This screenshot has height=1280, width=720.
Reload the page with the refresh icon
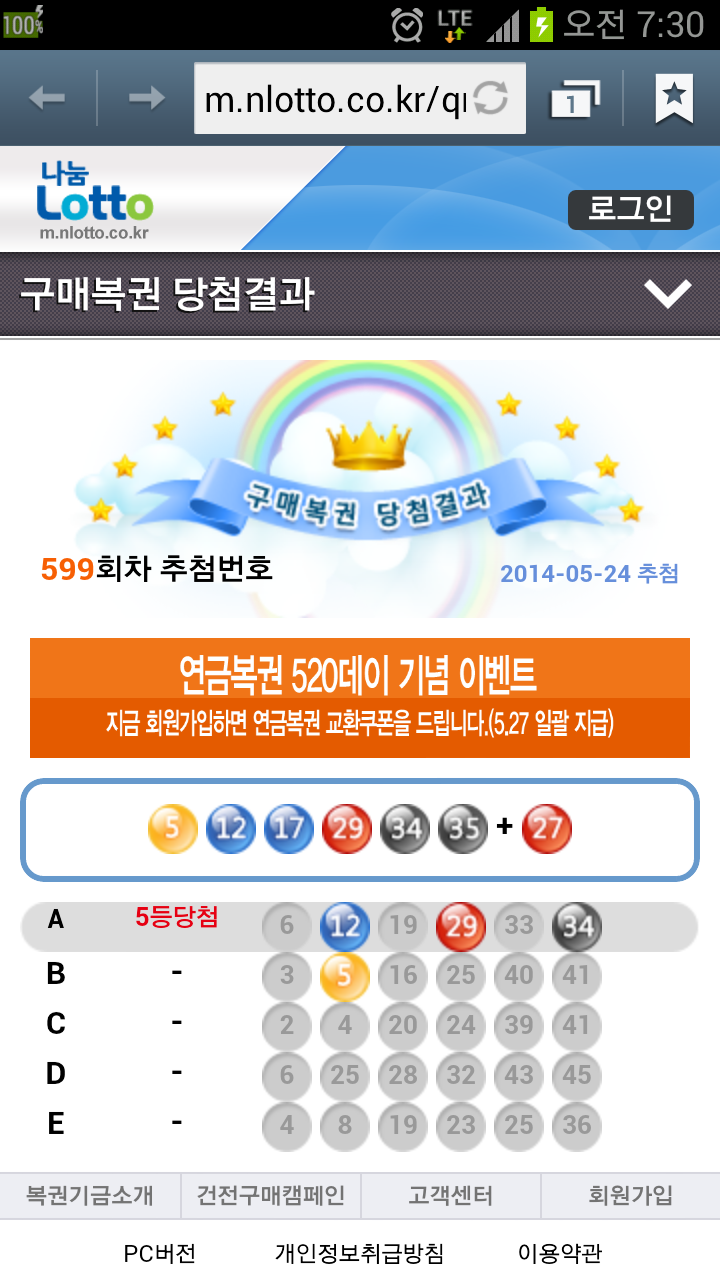491,99
